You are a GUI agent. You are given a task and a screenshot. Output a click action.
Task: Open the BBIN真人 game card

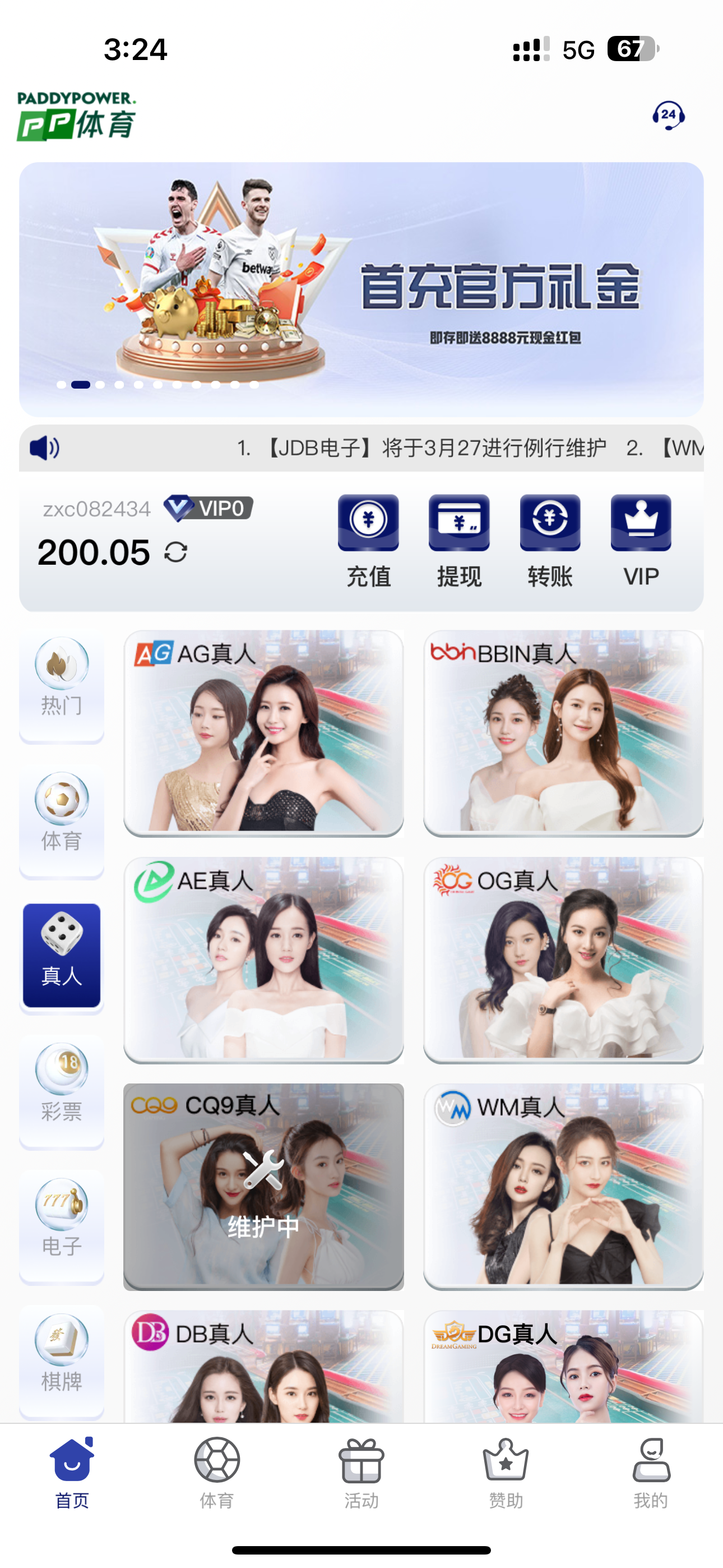point(563,733)
